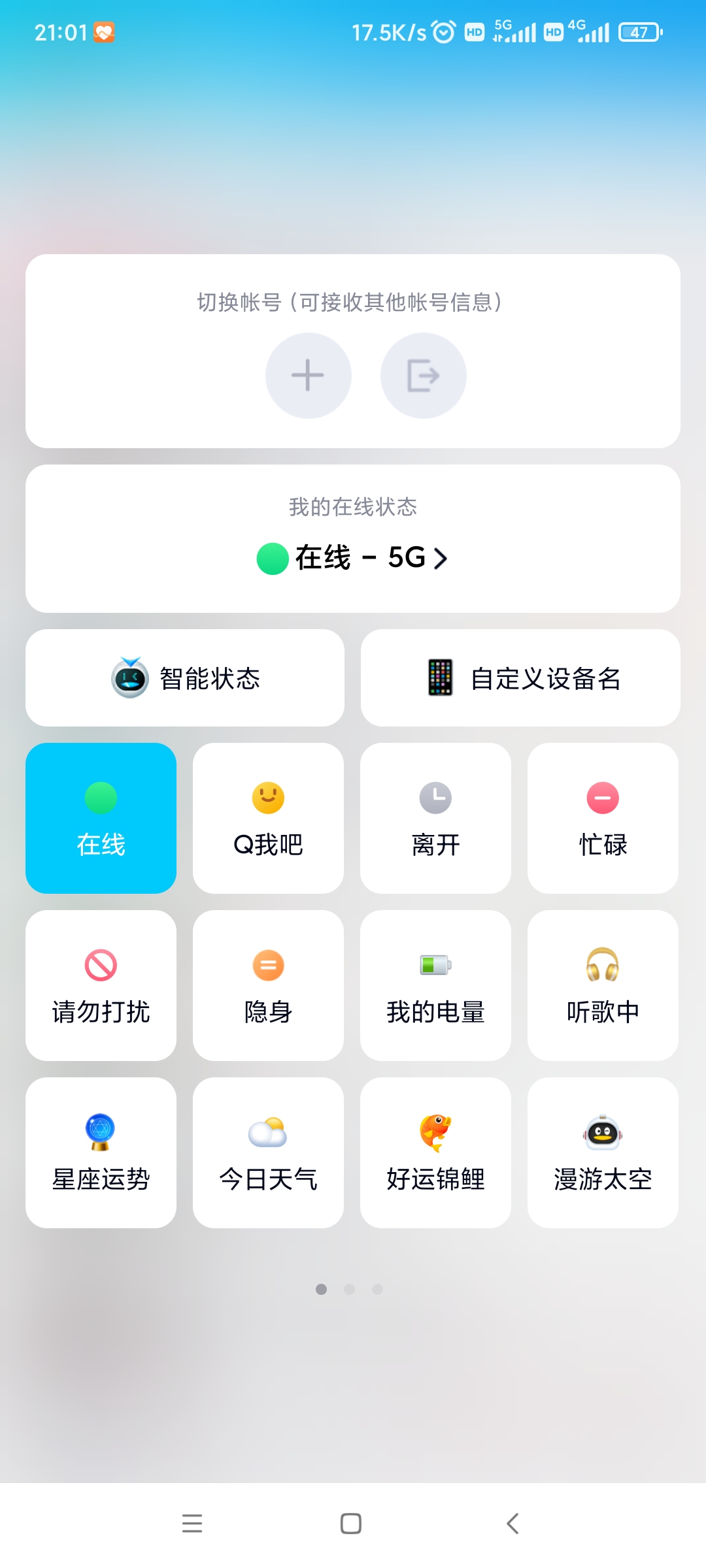
Task: Set status to 好运锦鲤
Action: point(435,1152)
